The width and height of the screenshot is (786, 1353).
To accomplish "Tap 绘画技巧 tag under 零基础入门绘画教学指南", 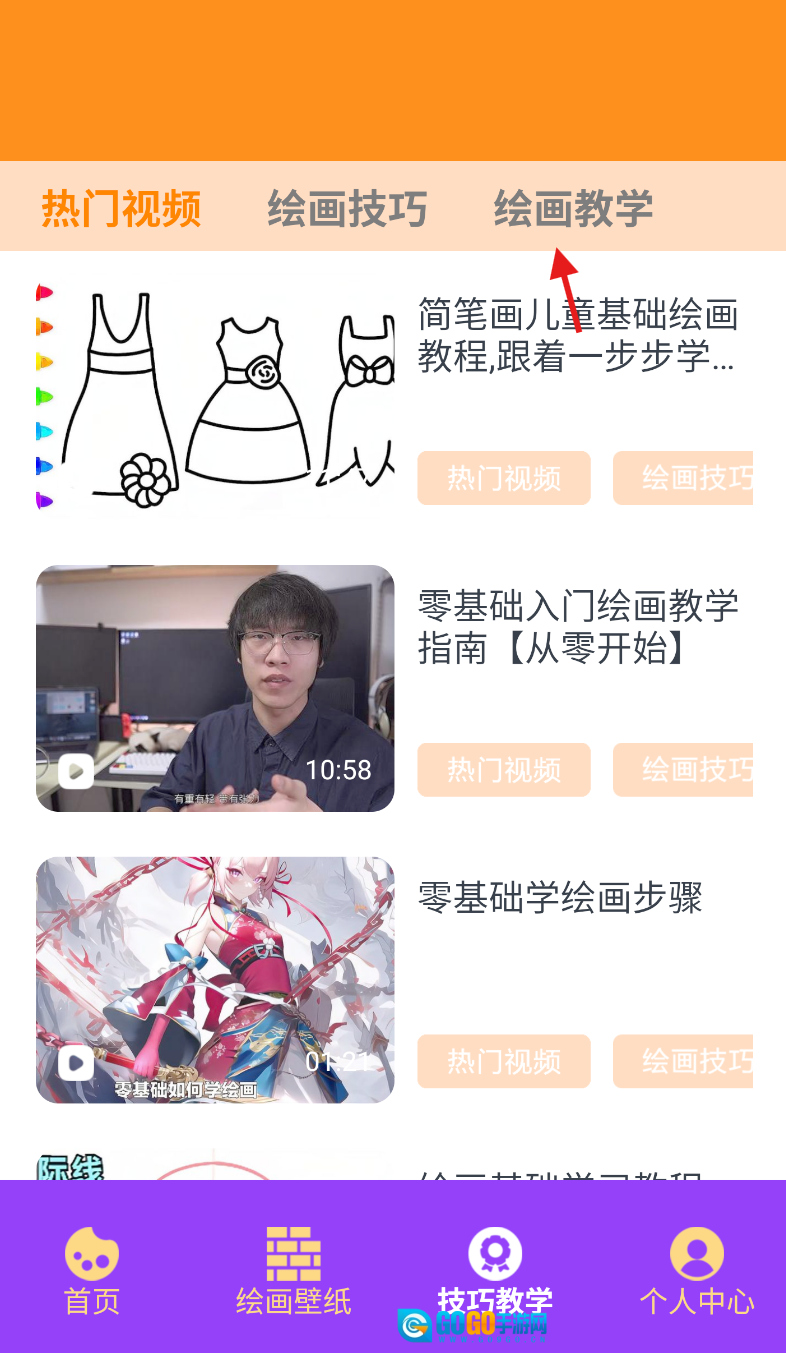I will click(x=683, y=770).
